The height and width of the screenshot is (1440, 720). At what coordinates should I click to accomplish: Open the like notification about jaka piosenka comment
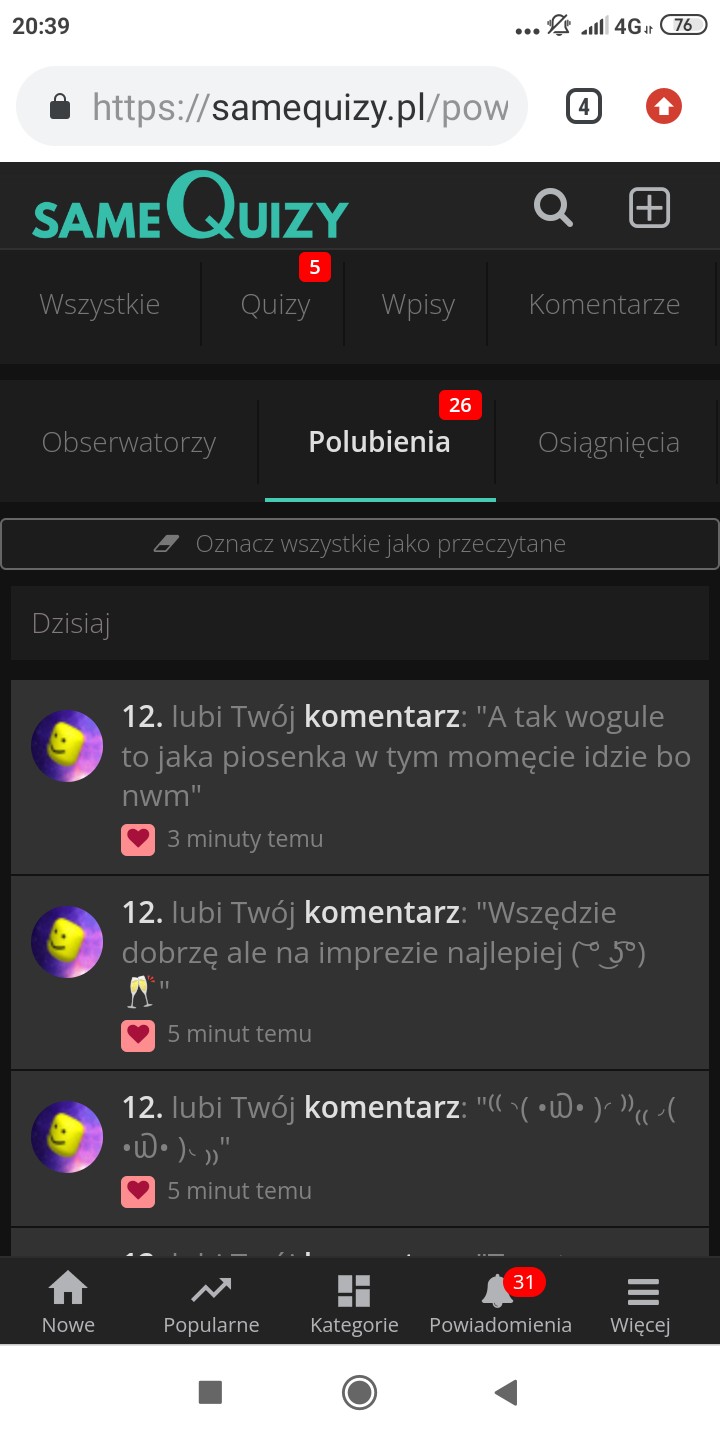405,756
